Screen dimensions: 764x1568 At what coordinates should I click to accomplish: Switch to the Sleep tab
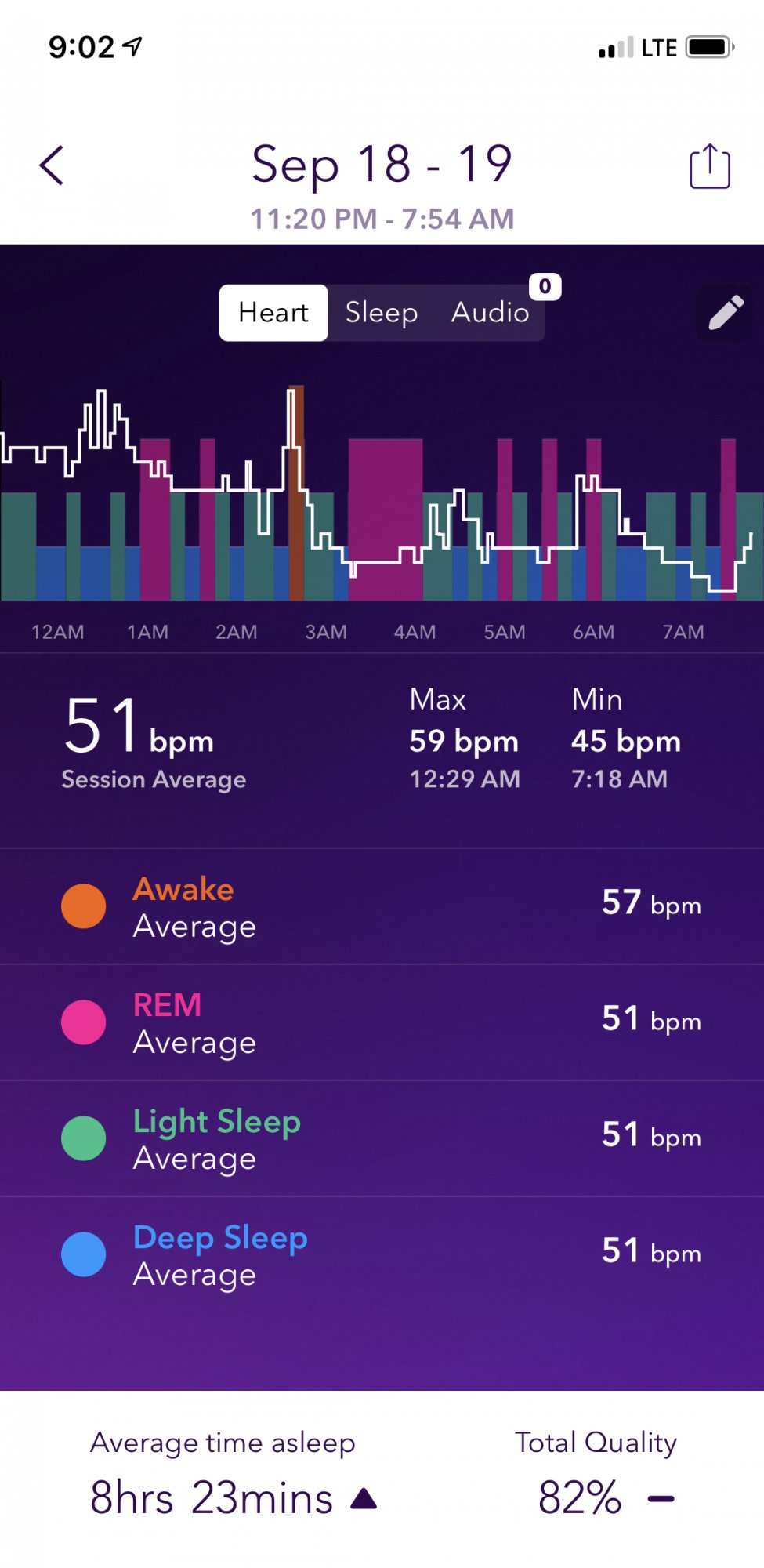(x=382, y=313)
